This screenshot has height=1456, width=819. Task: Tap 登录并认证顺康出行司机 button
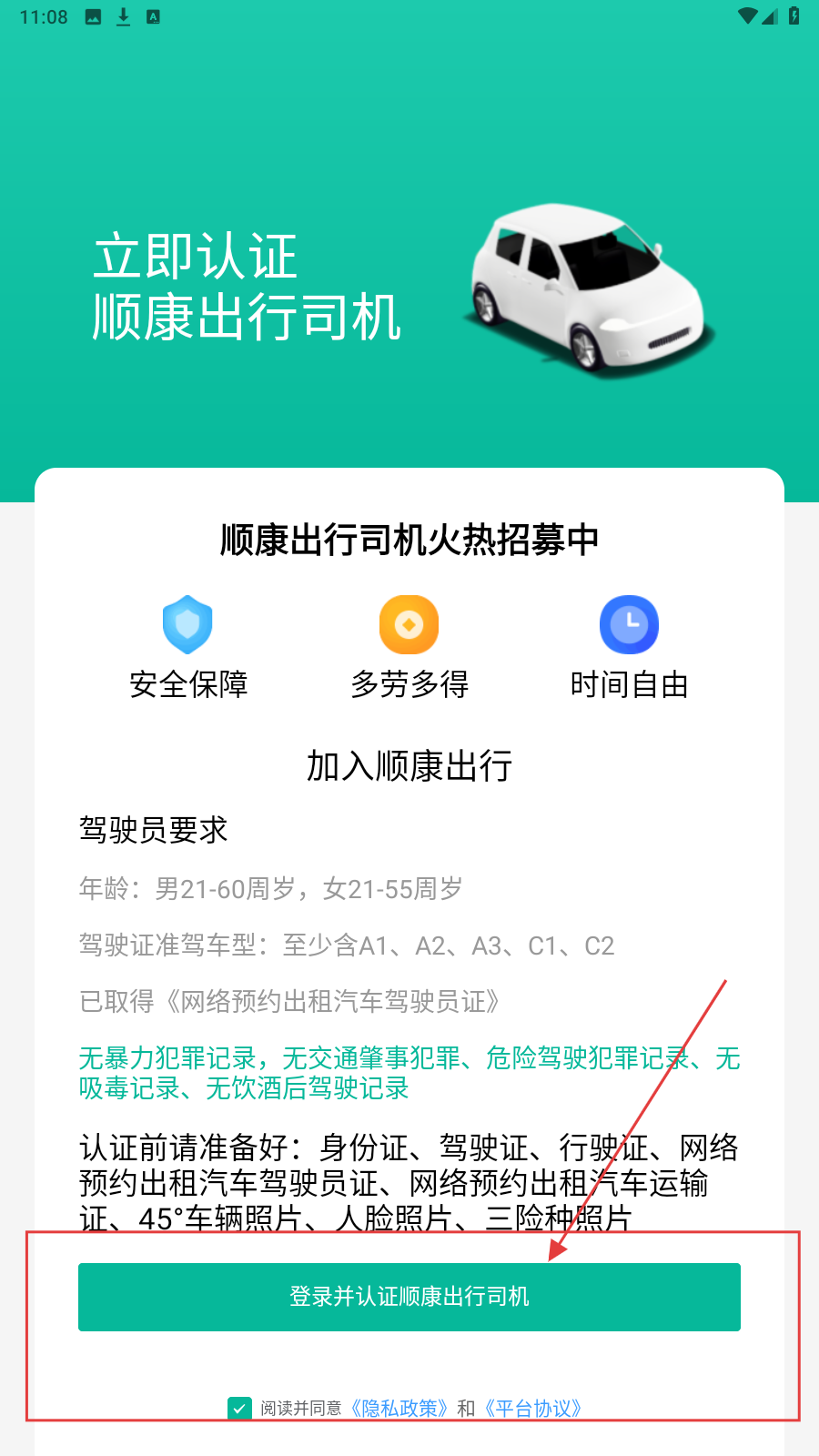click(x=409, y=1297)
